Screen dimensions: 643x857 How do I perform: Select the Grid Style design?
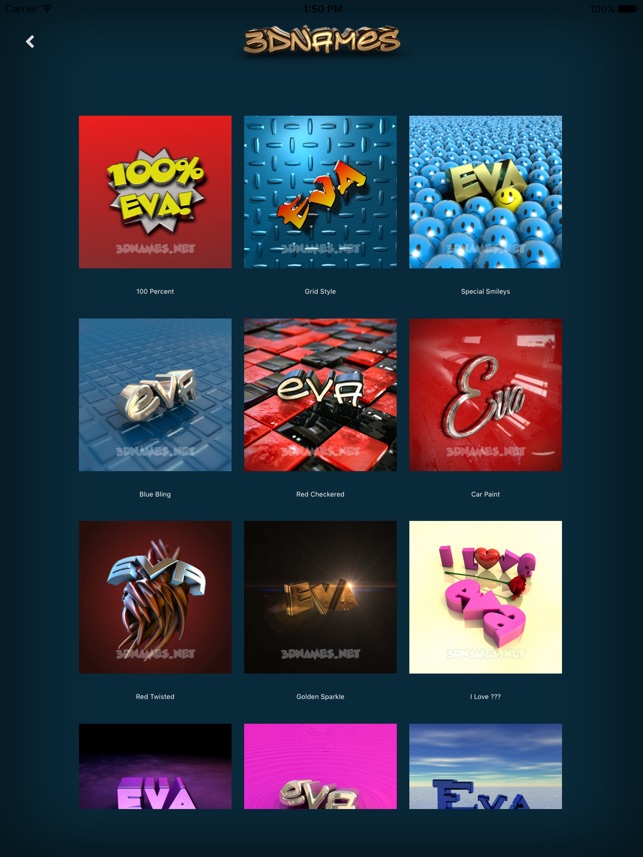(x=320, y=192)
